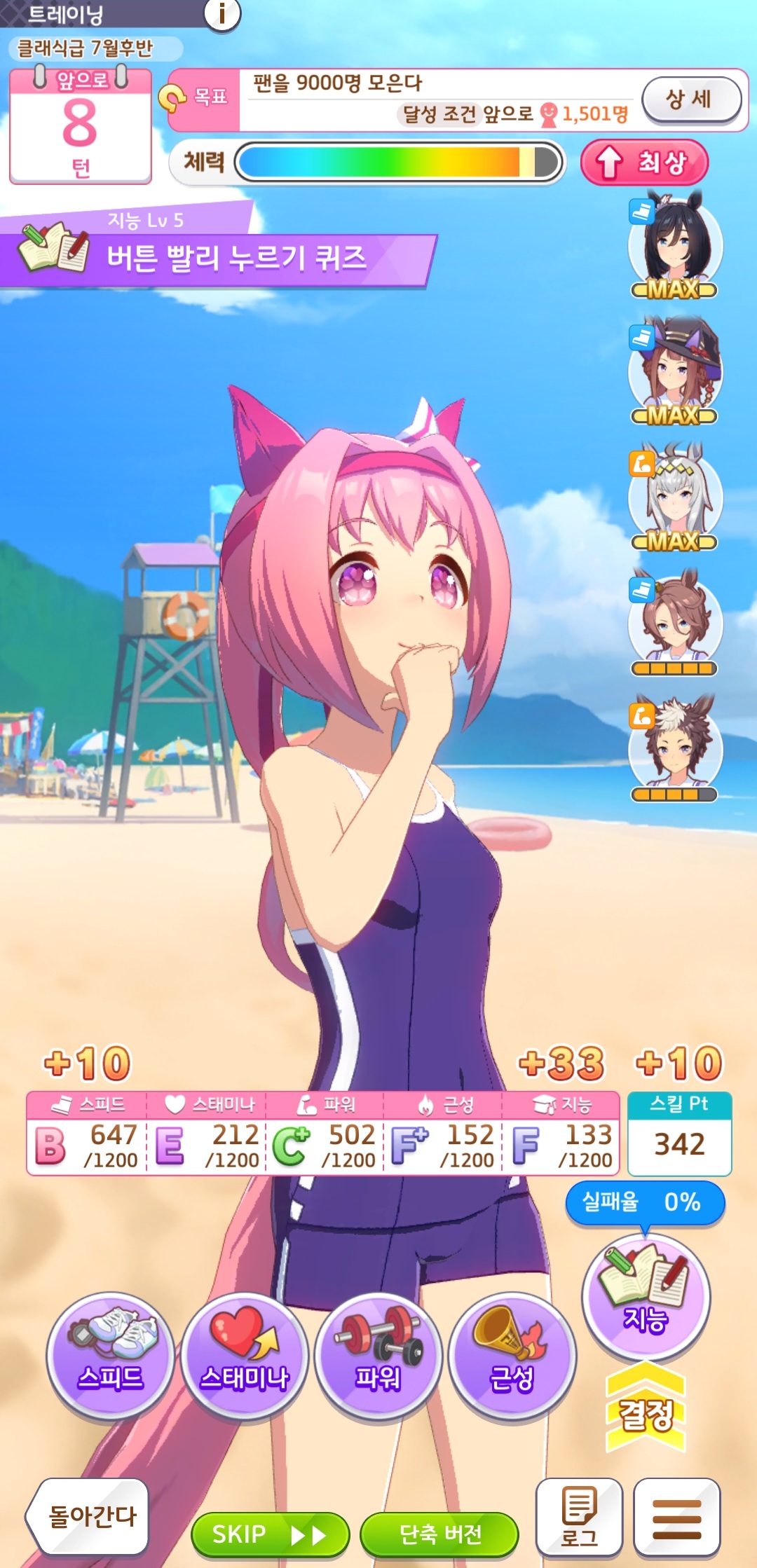
Task: Open the training info icon
Action: point(222,13)
